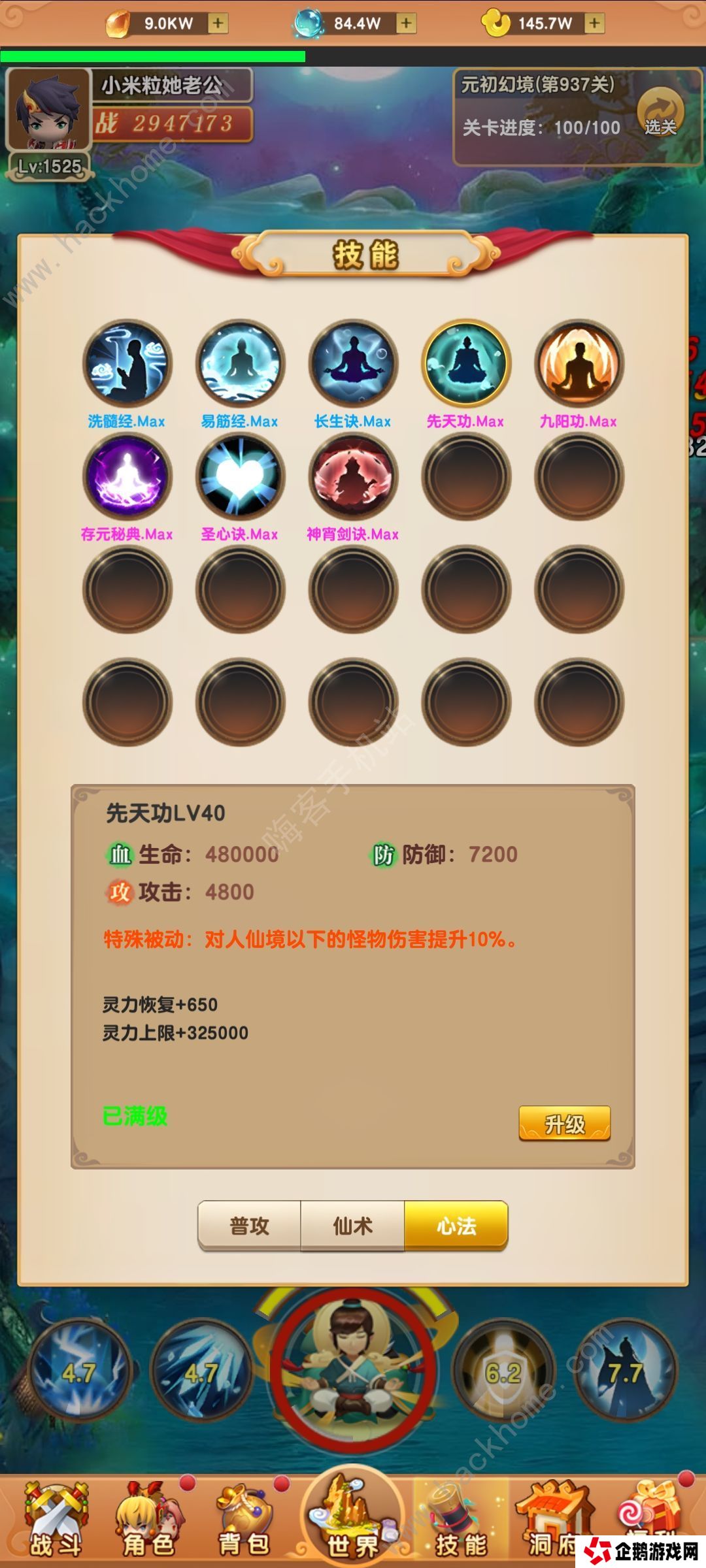The image size is (706, 1568).
Task: Open the 洞府 cave dwelling tab
Action: (552, 1520)
